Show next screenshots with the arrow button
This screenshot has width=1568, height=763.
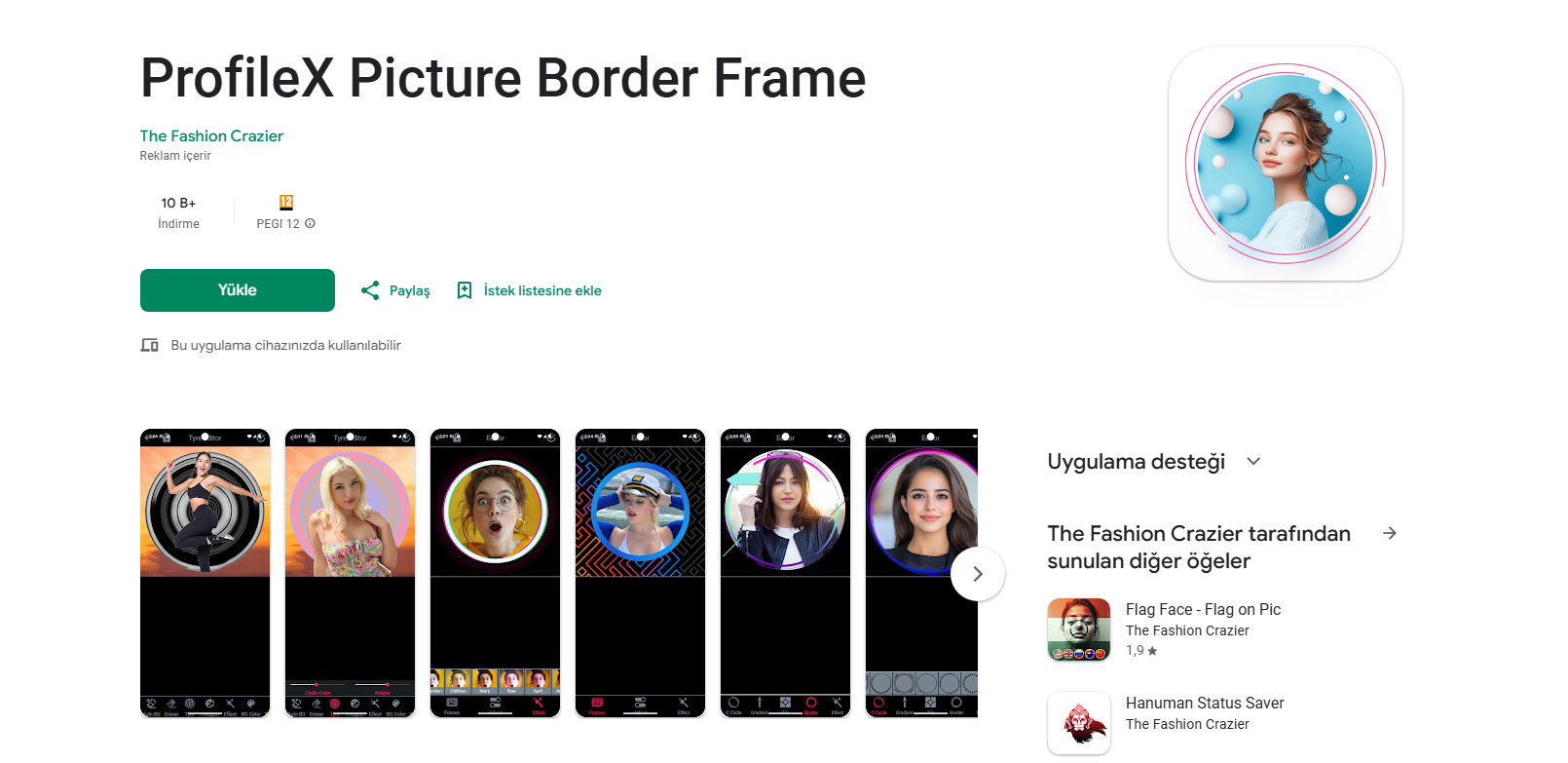(x=977, y=574)
